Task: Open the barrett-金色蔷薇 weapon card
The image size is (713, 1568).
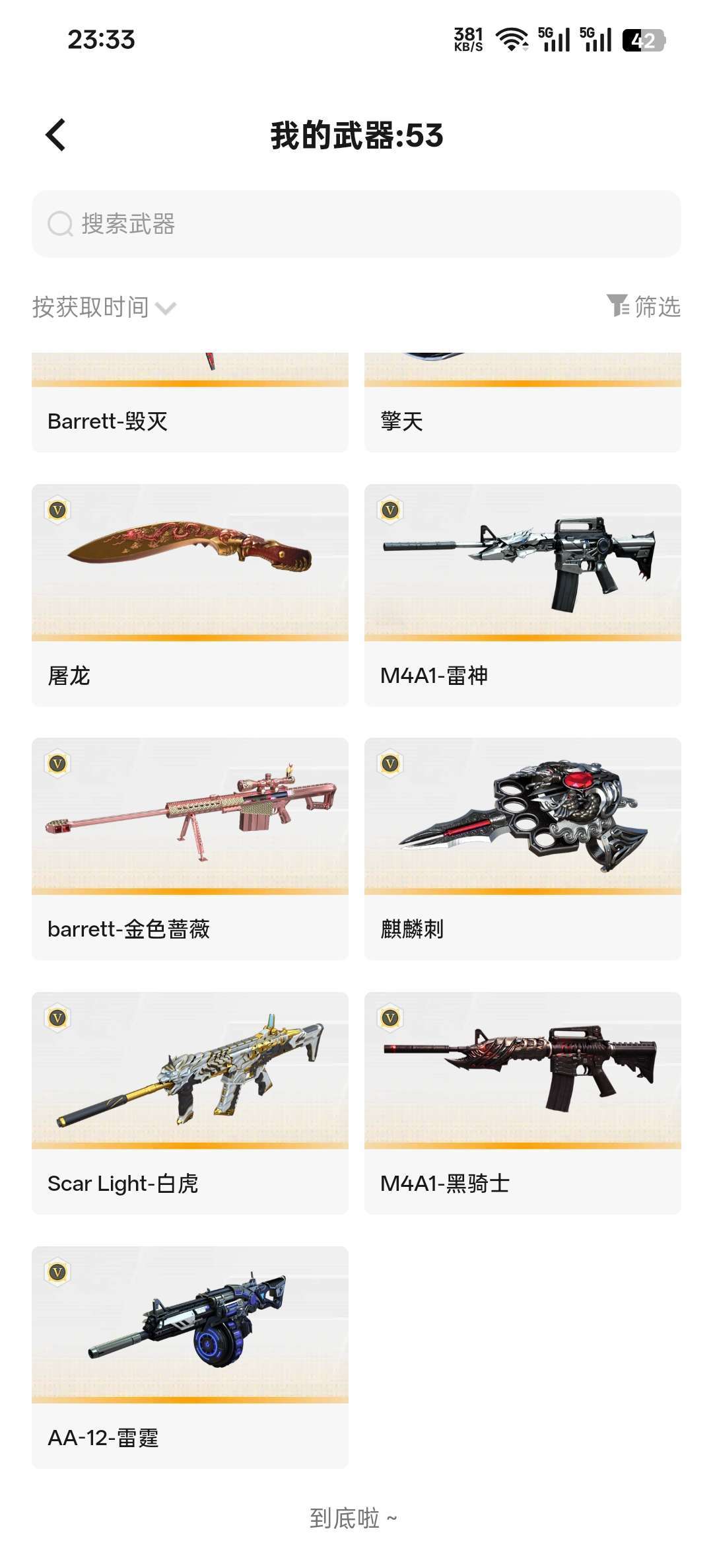Action: point(190,849)
